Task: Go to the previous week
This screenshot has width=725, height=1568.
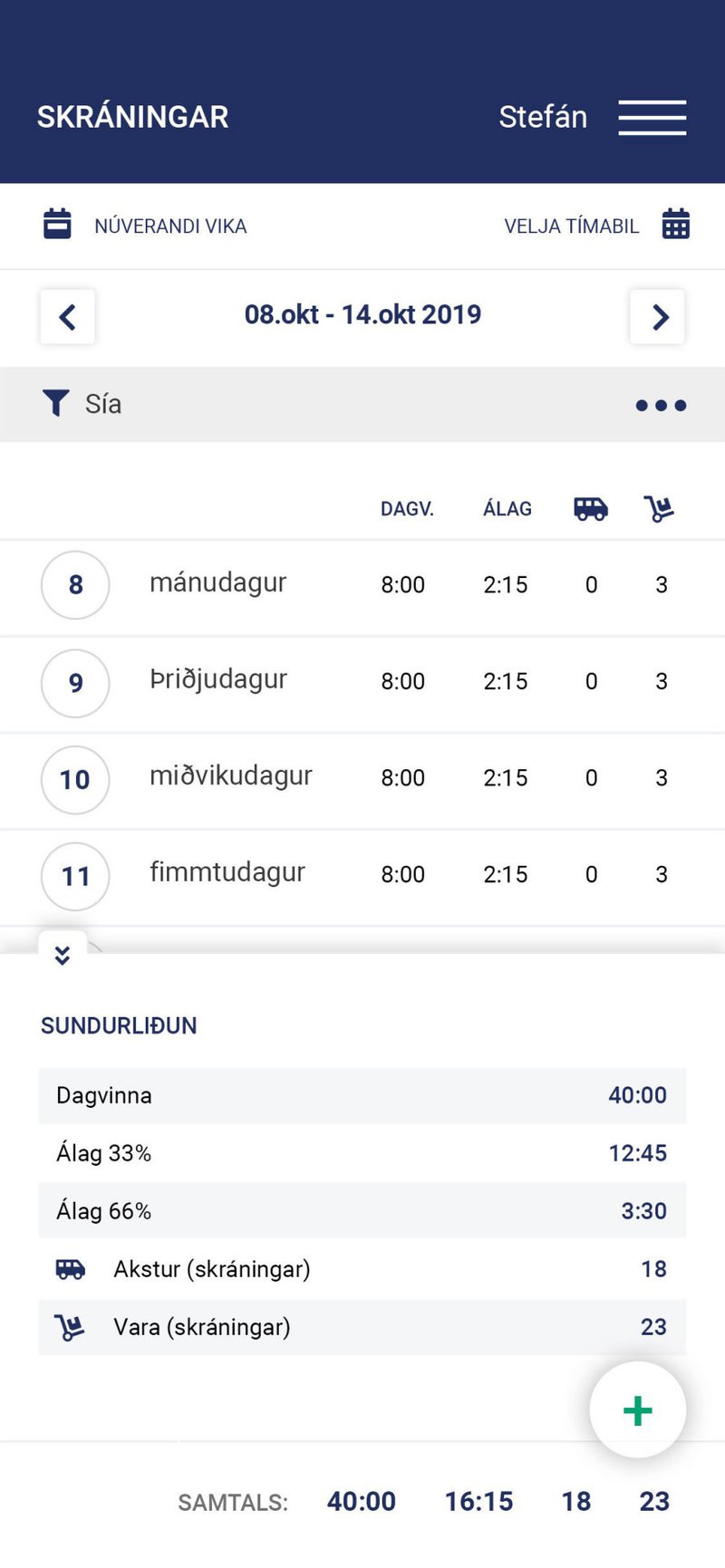Action: [x=67, y=317]
